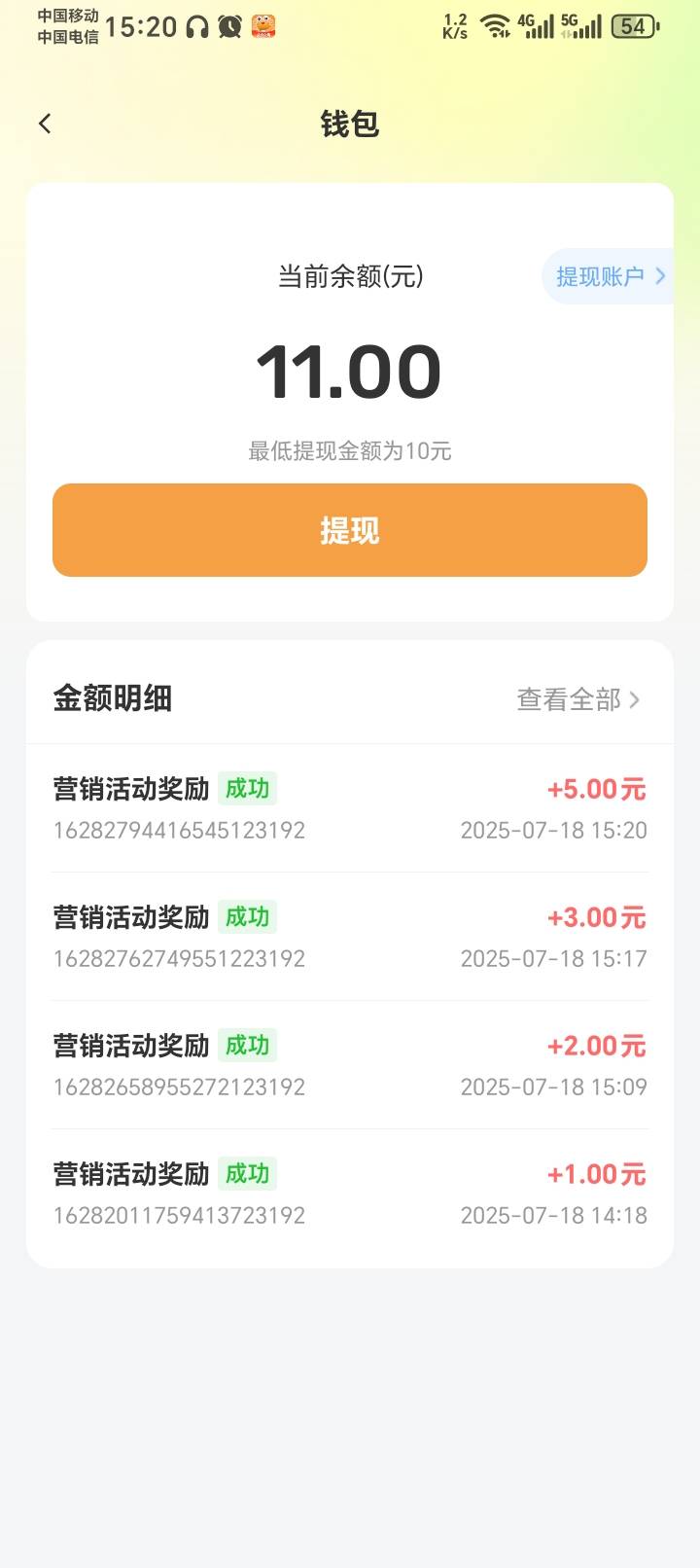Screen dimensions: 700x1568
Task: Tap the orange 提现 button
Action: (350, 530)
